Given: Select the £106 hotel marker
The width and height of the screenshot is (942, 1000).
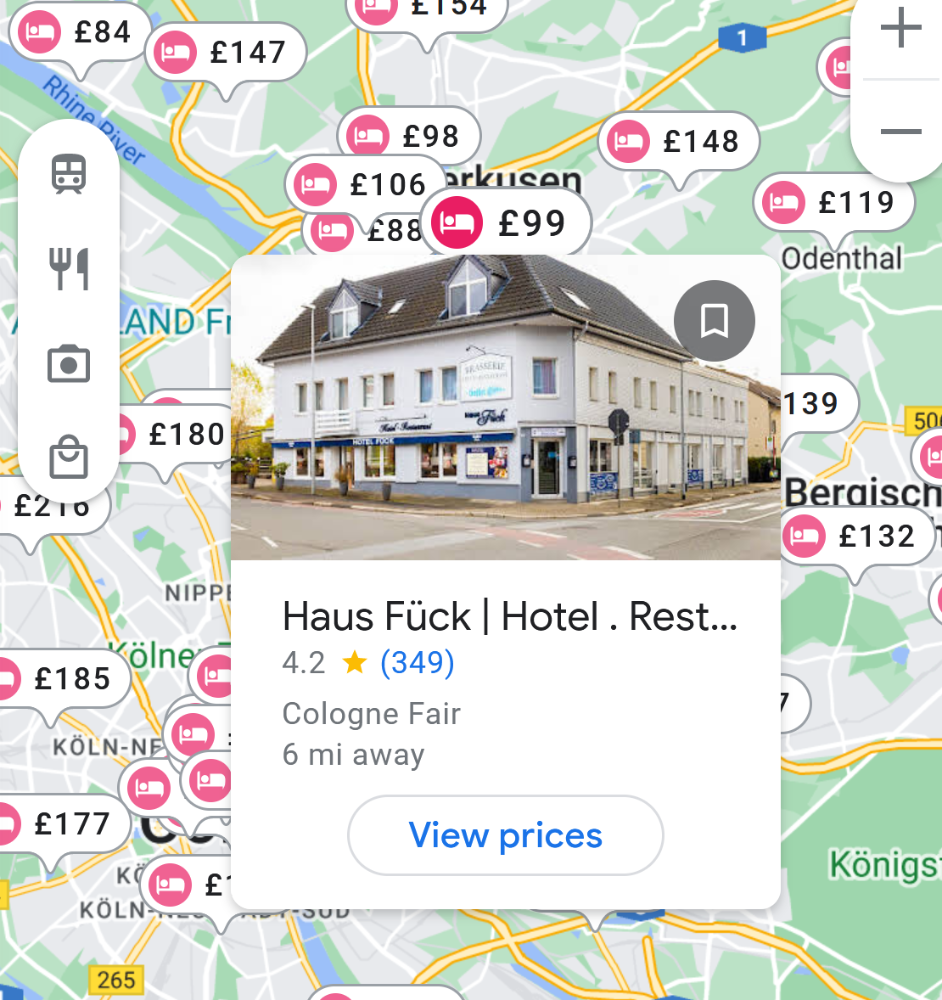Looking at the screenshot, I should tap(366, 185).
